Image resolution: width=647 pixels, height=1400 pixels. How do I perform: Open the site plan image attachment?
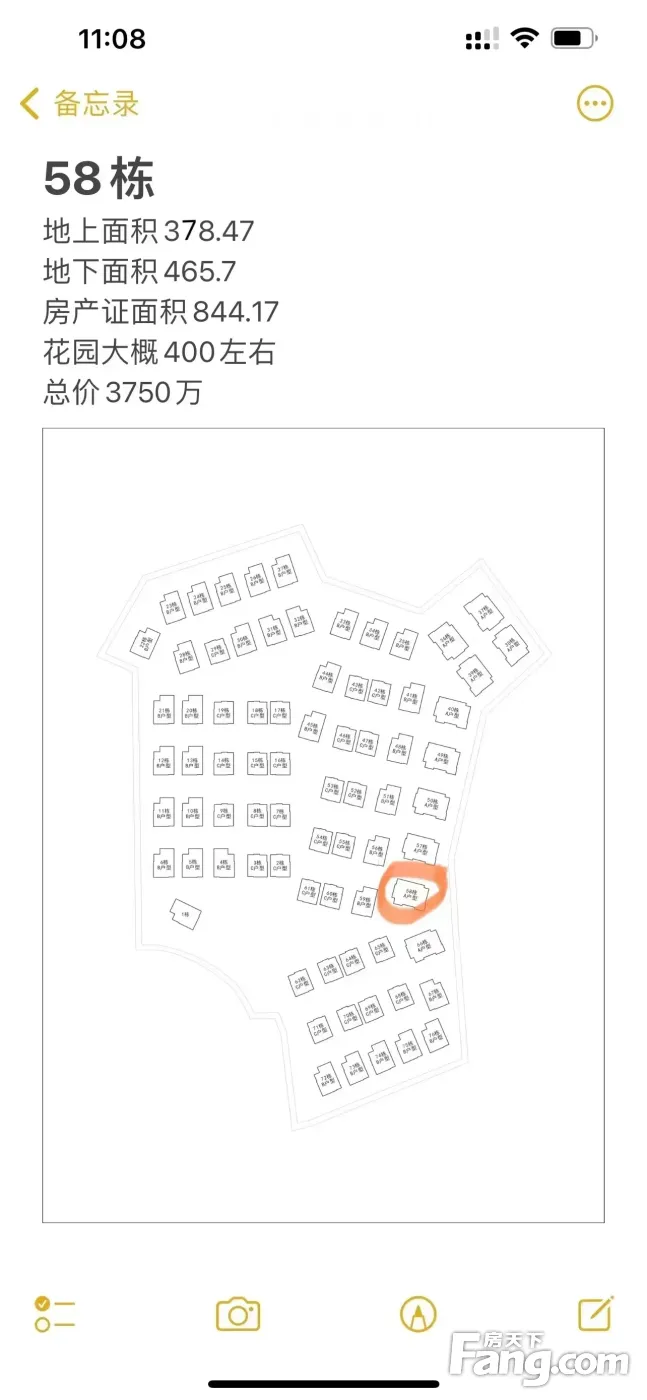pyautogui.click(x=323, y=825)
